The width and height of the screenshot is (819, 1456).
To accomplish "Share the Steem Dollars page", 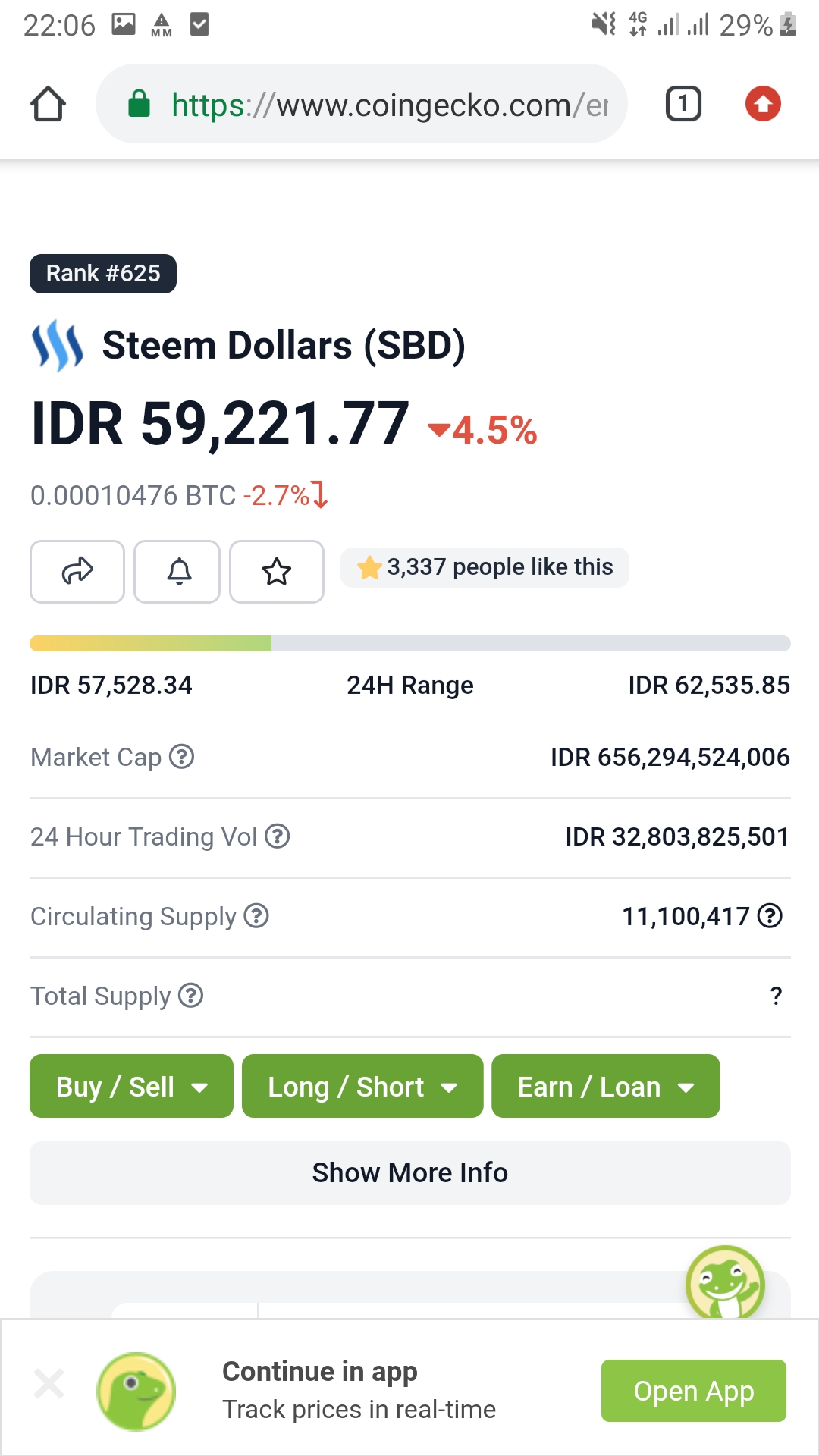I will point(77,572).
